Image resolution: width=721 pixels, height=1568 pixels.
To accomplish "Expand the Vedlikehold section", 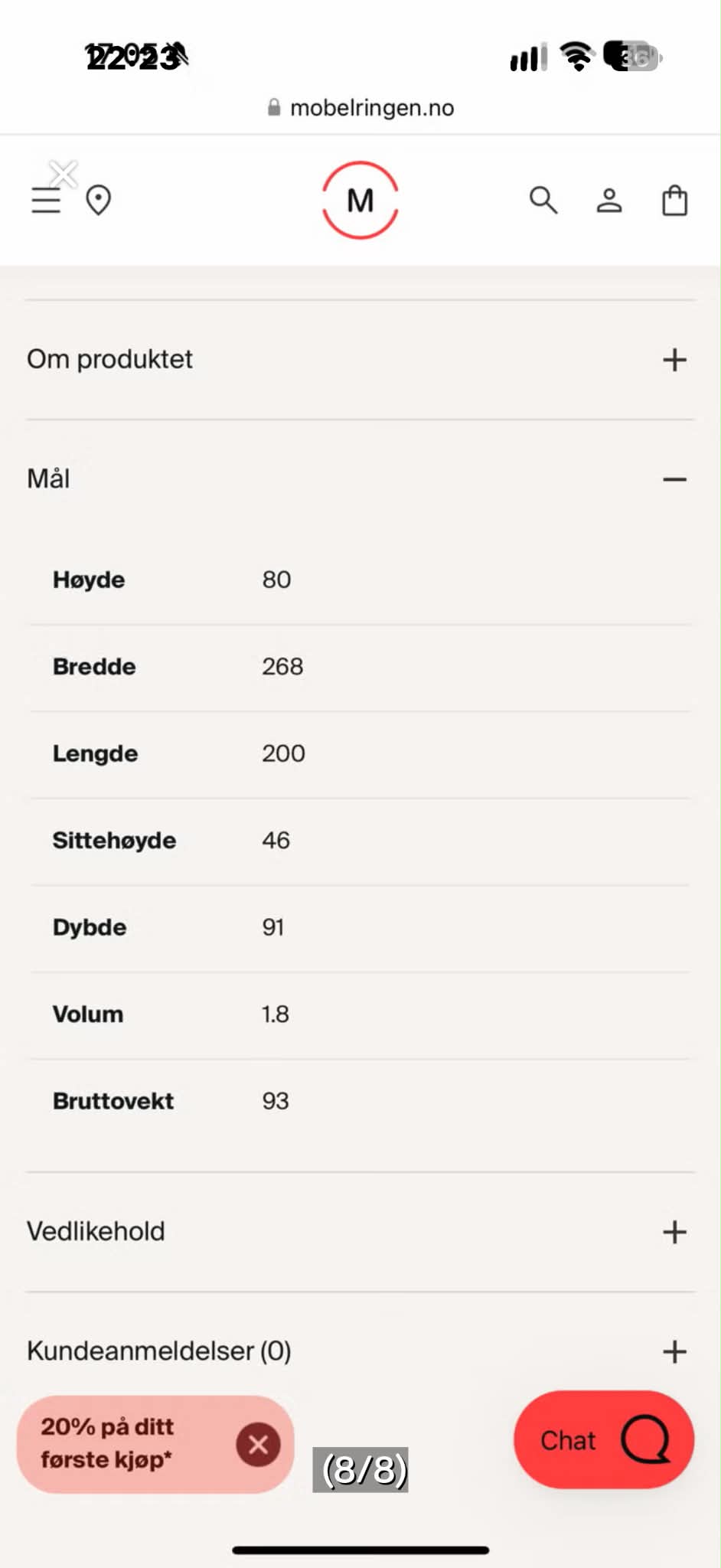I will pyautogui.click(x=360, y=1232).
